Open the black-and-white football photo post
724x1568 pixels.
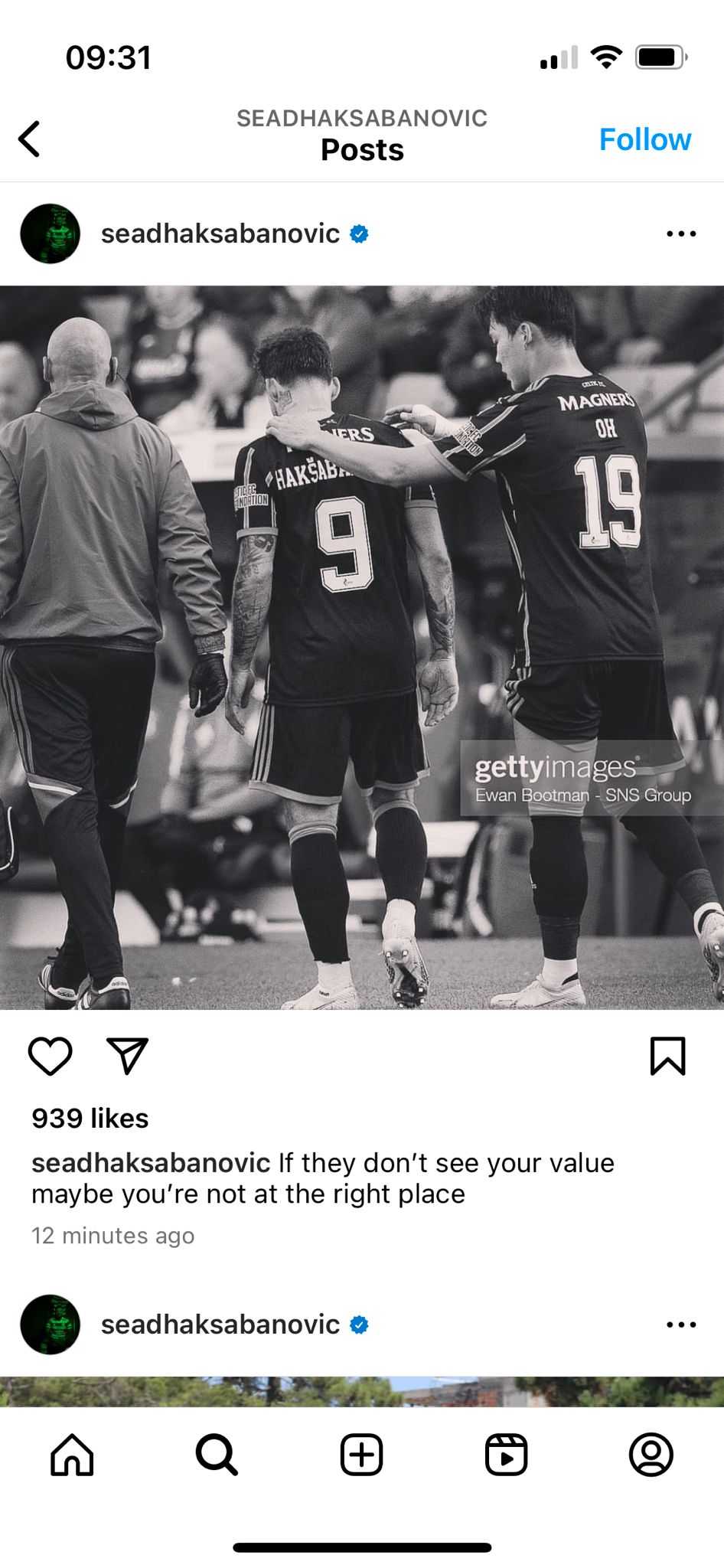click(x=361, y=647)
